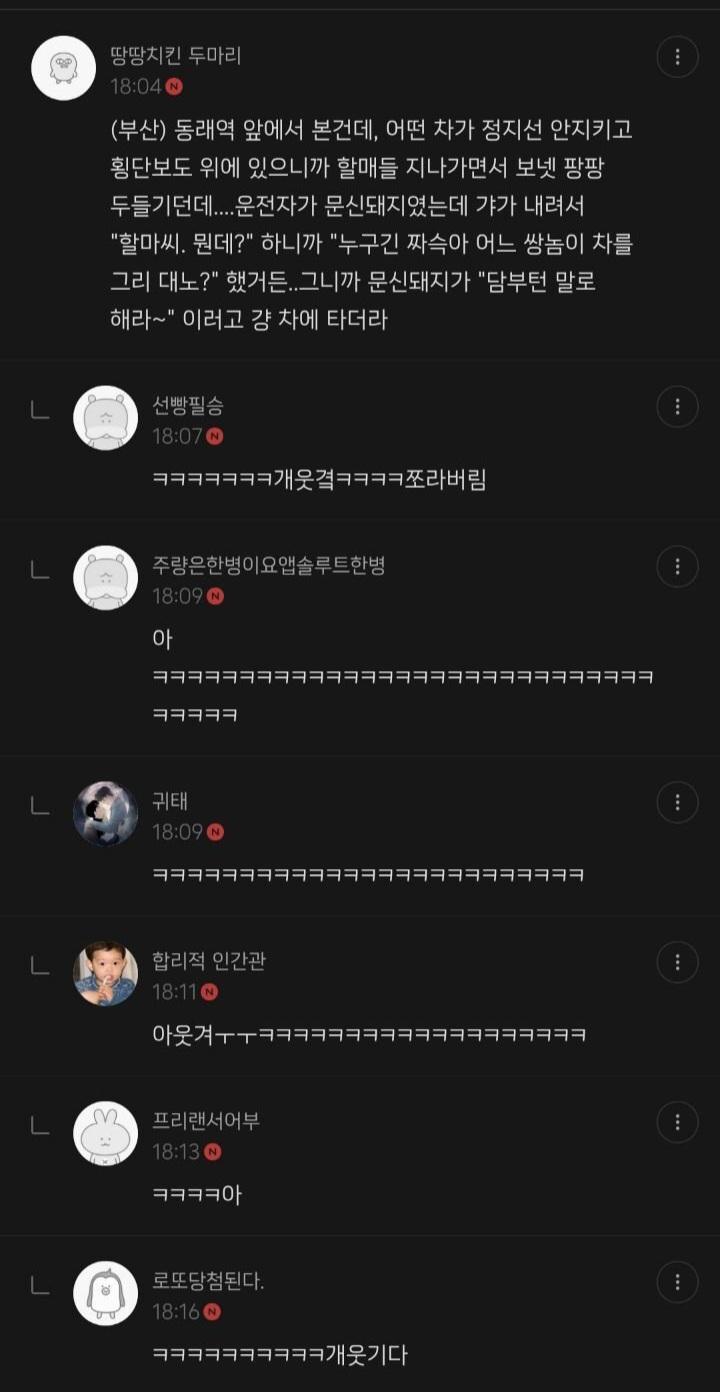The height and width of the screenshot is (1392, 720).
Task: Tap the three-dot menu on 귀태's reply
Action: 677,802
